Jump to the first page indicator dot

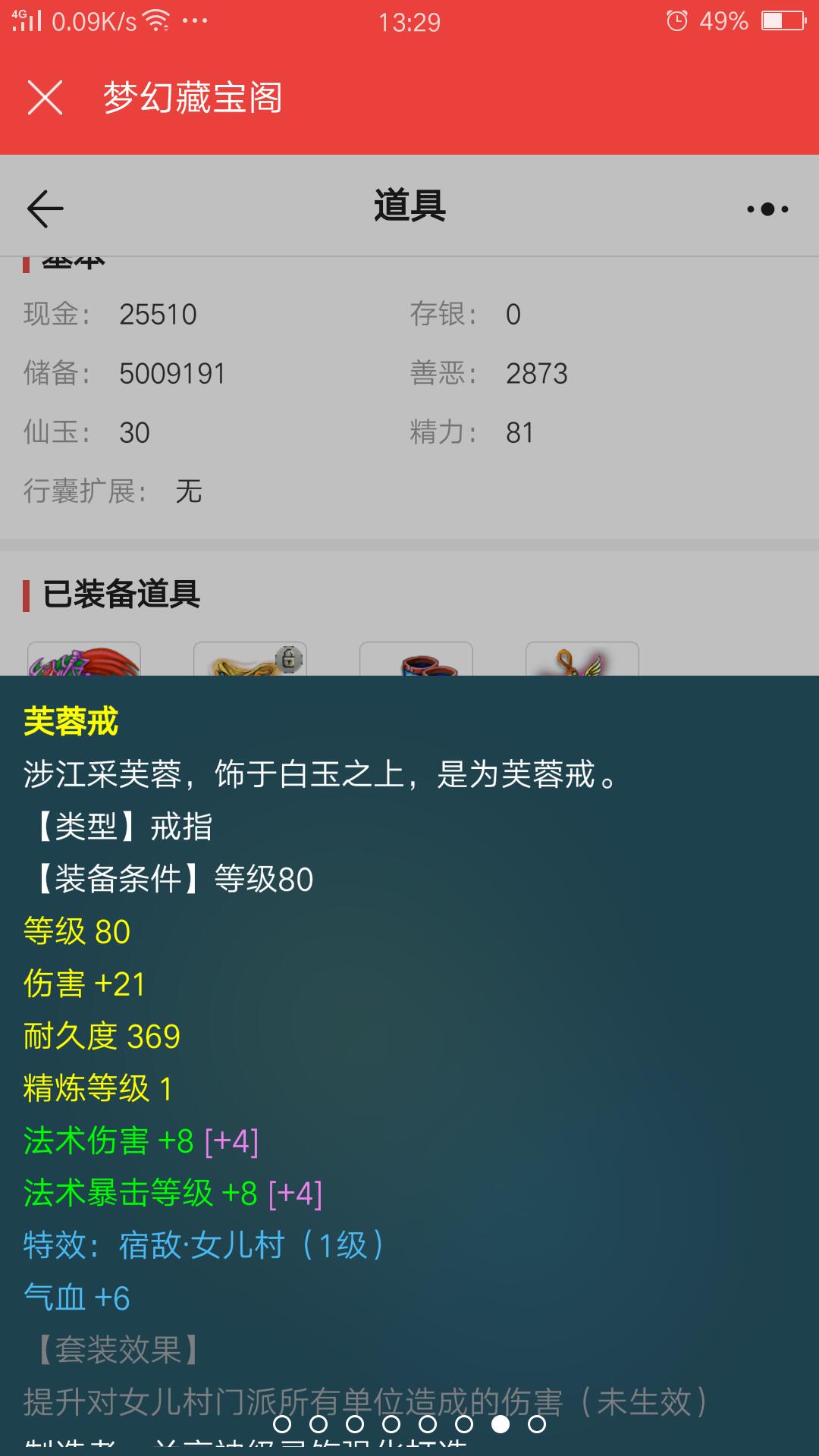(x=282, y=1424)
